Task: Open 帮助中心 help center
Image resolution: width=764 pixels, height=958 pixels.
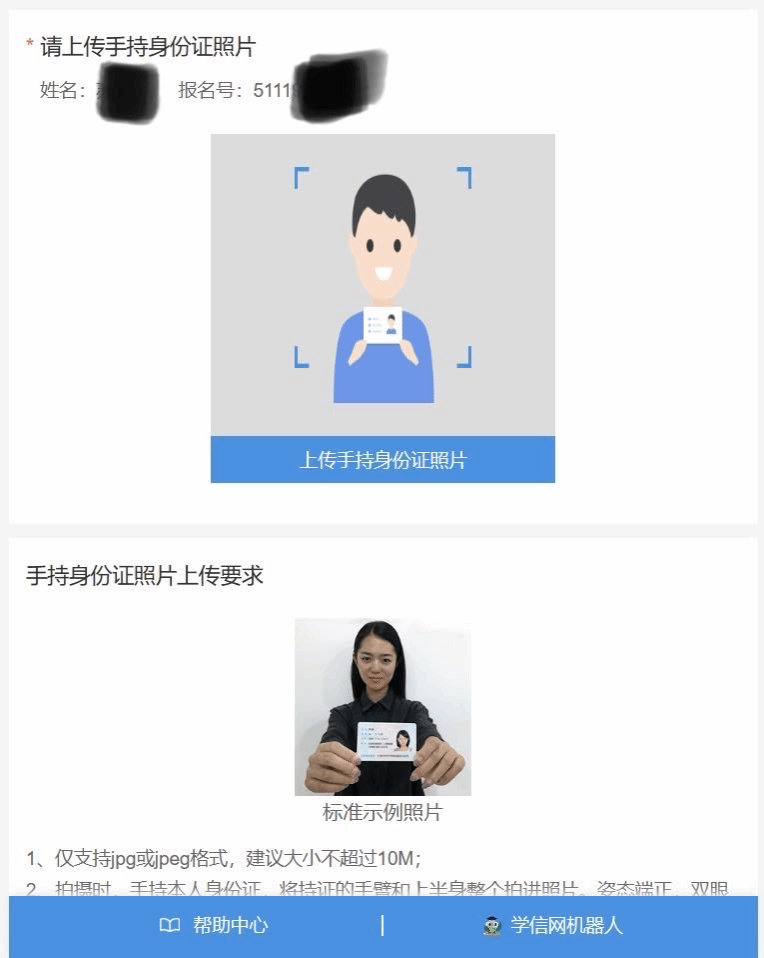Action: [x=214, y=926]
